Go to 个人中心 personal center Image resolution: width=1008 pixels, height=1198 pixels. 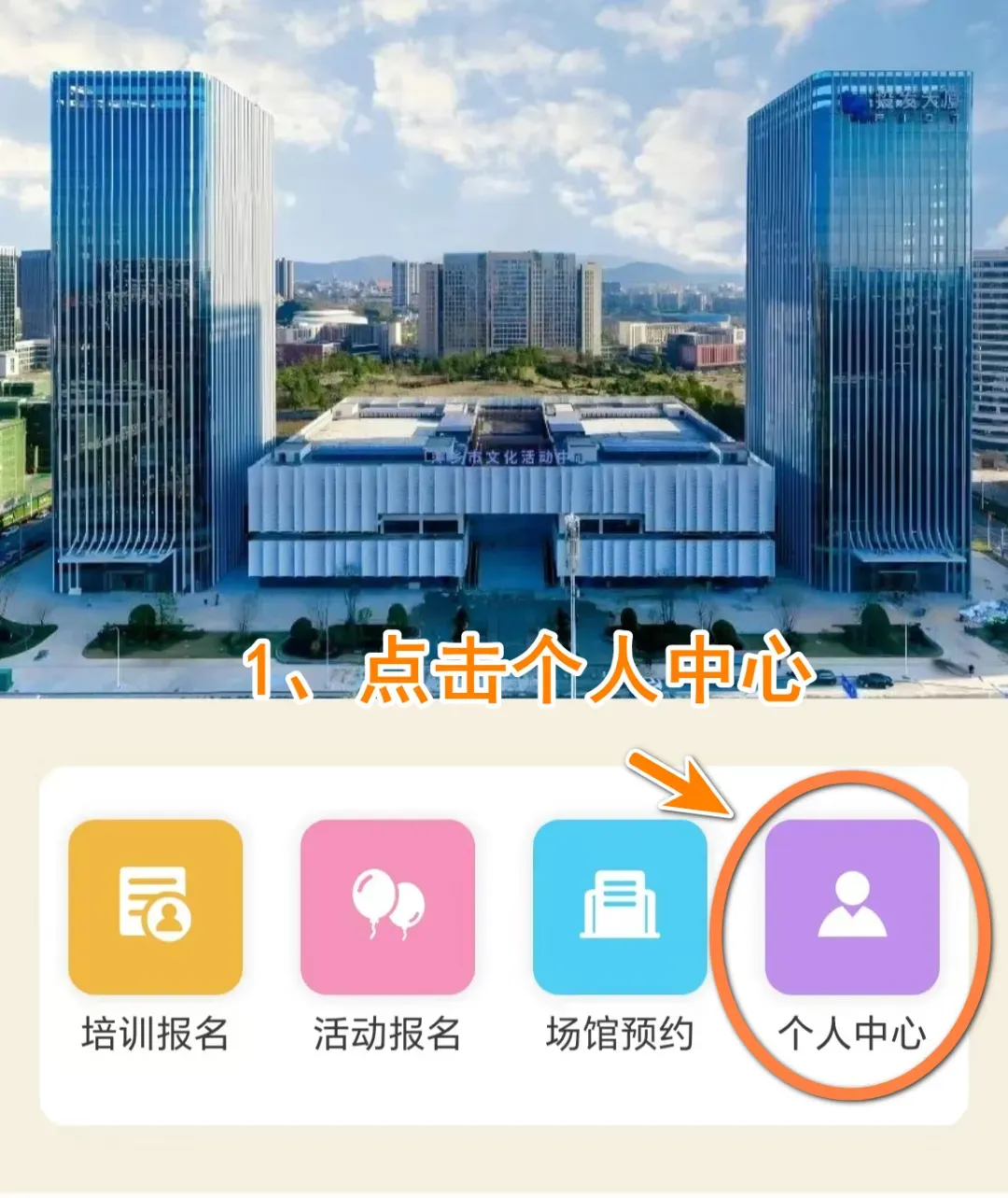click(x=851, y=907)
